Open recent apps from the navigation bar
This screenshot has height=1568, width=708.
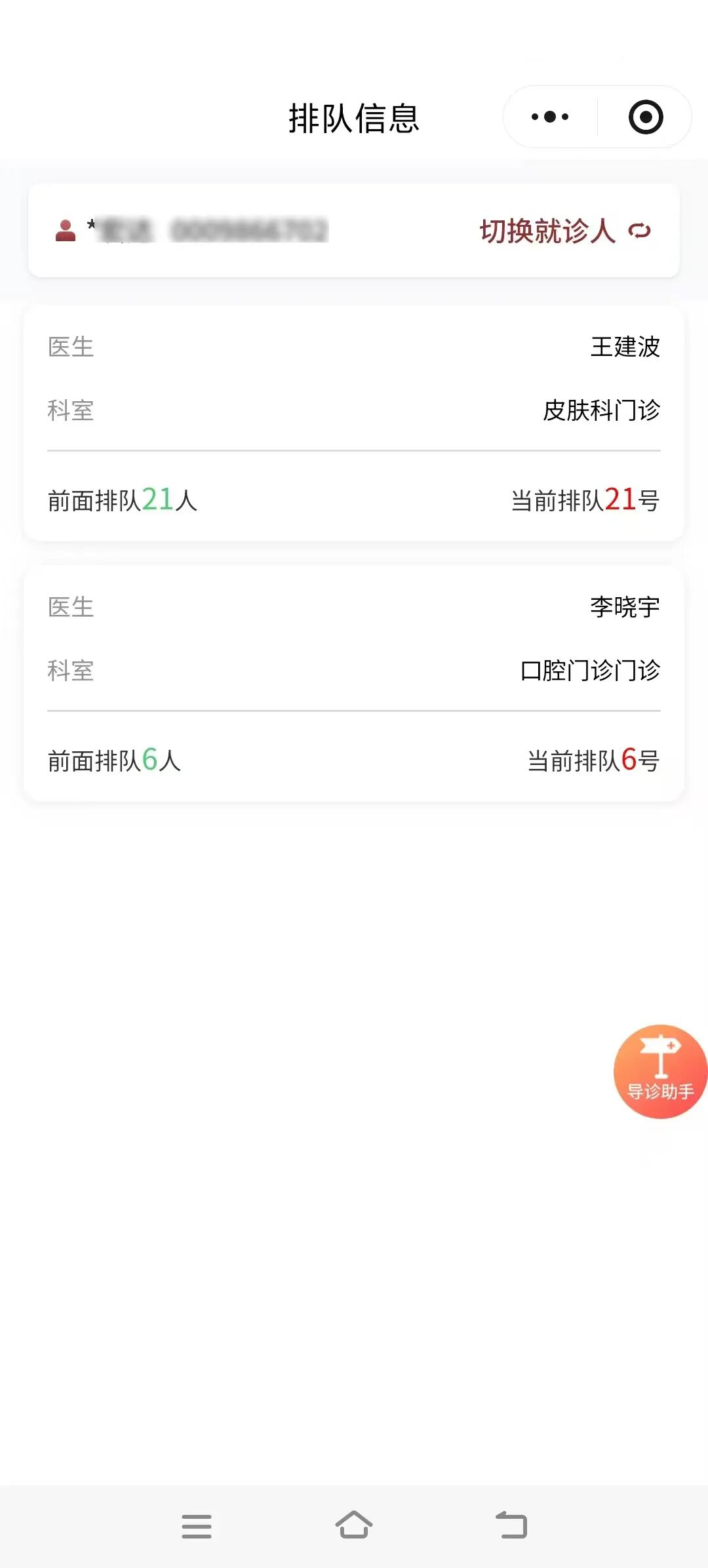point(197,1526)
